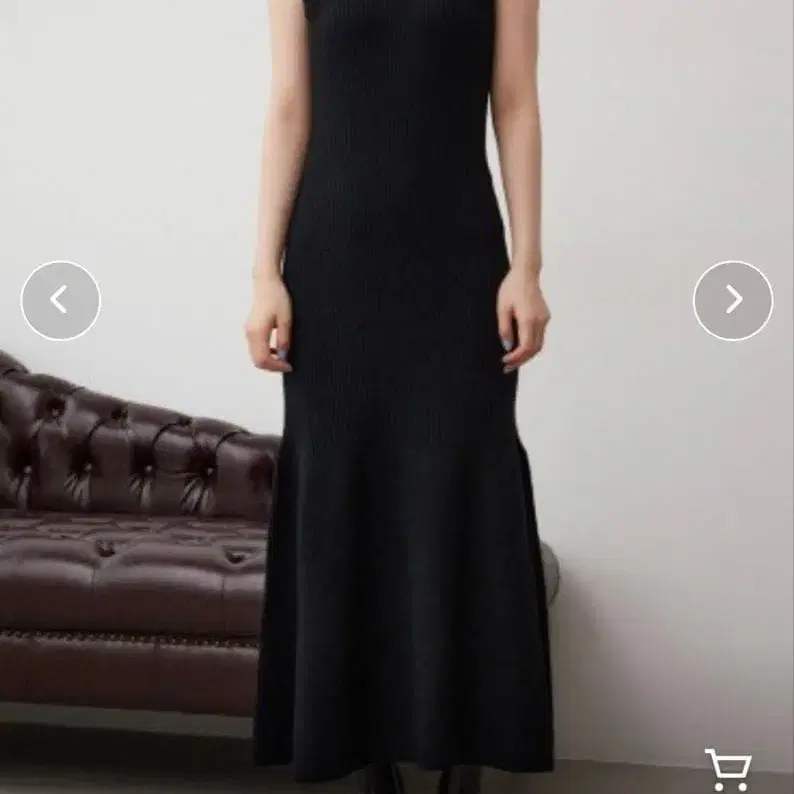The image size is (794, 794).
Task: Go to the previous product photo
Action: point(60,300)
